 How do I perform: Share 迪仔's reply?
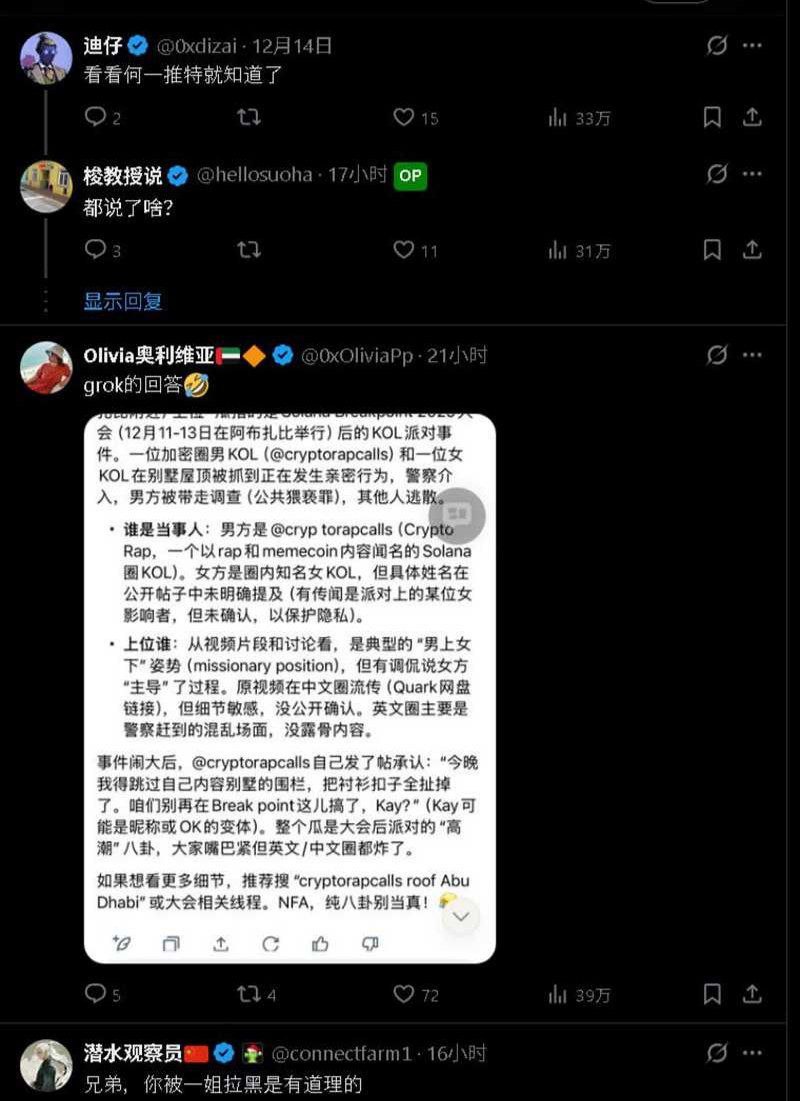coord(752,118)
